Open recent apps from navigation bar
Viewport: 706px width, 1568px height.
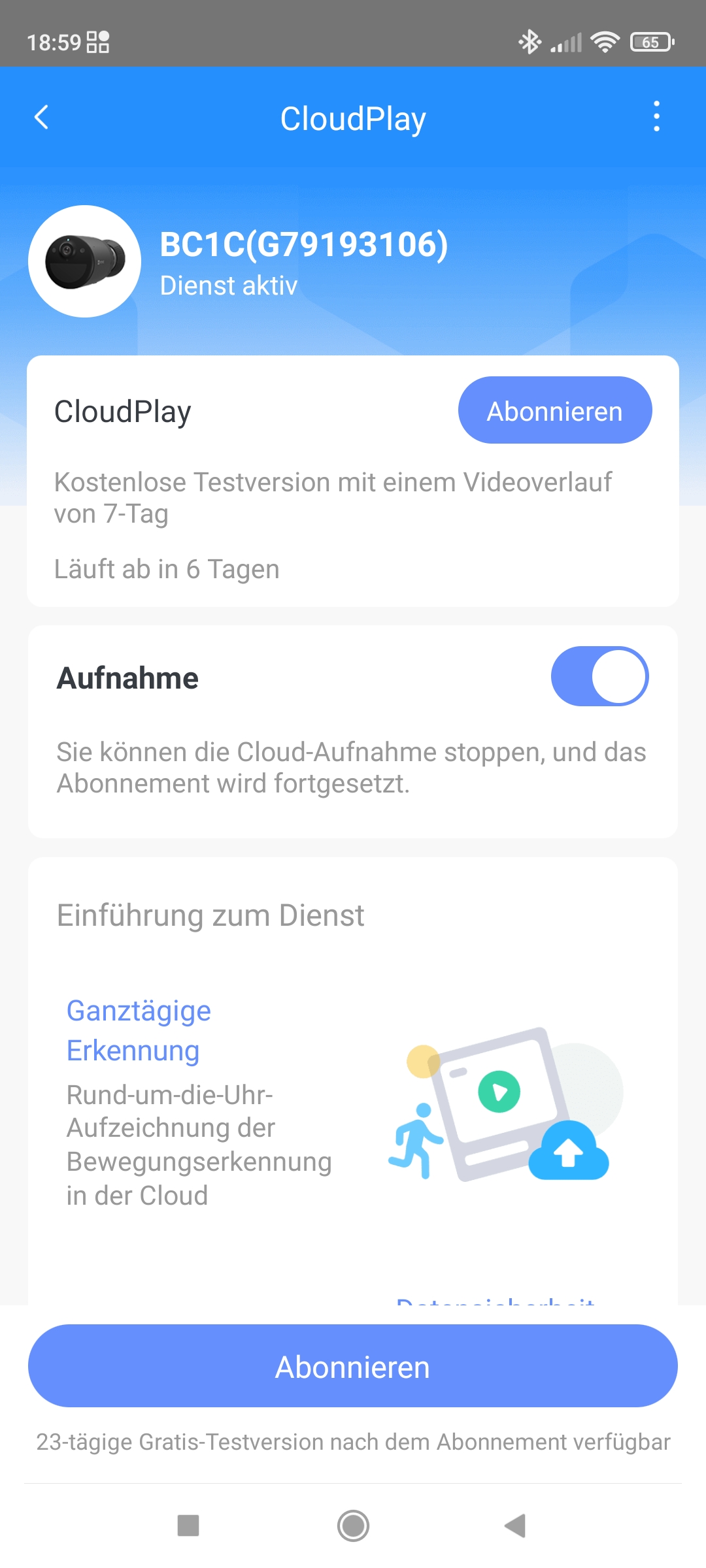188,1526
